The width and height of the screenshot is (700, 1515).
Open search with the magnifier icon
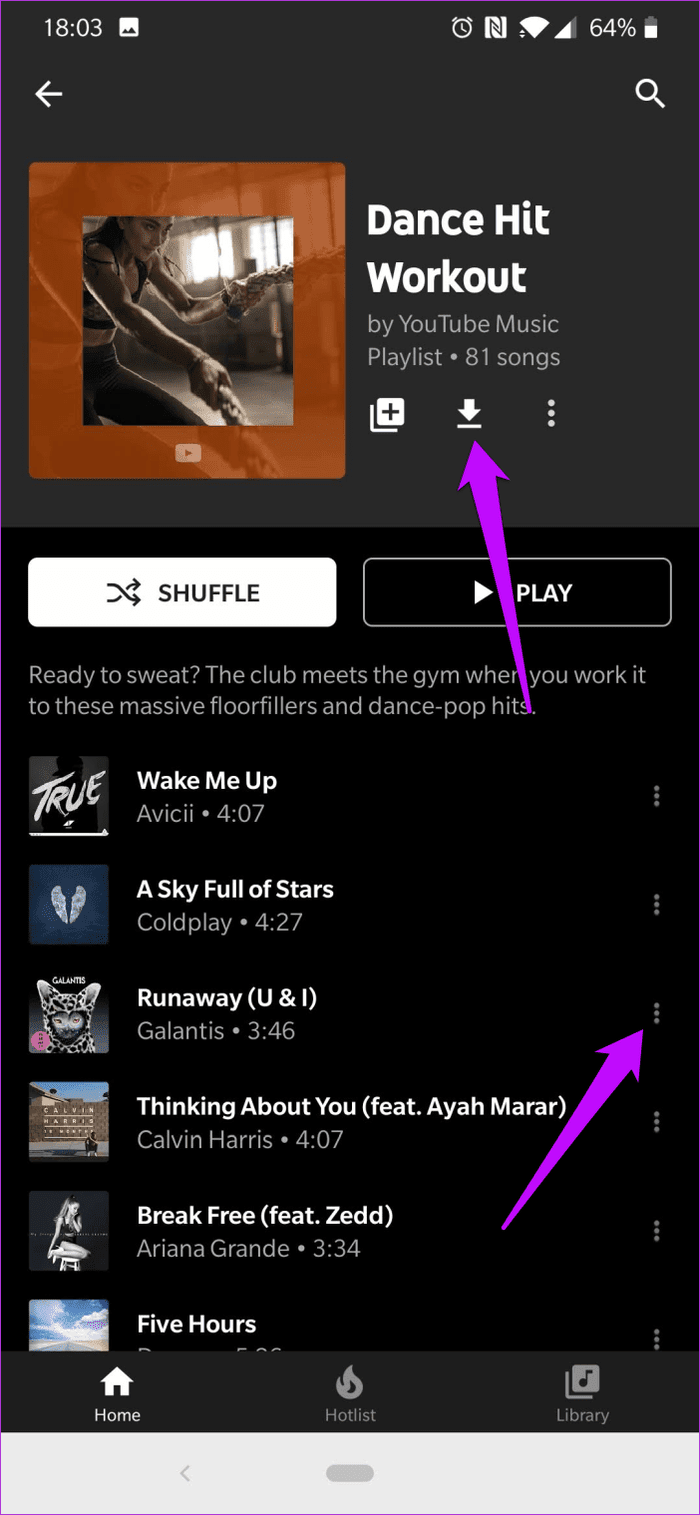click(x=650, y=94)
